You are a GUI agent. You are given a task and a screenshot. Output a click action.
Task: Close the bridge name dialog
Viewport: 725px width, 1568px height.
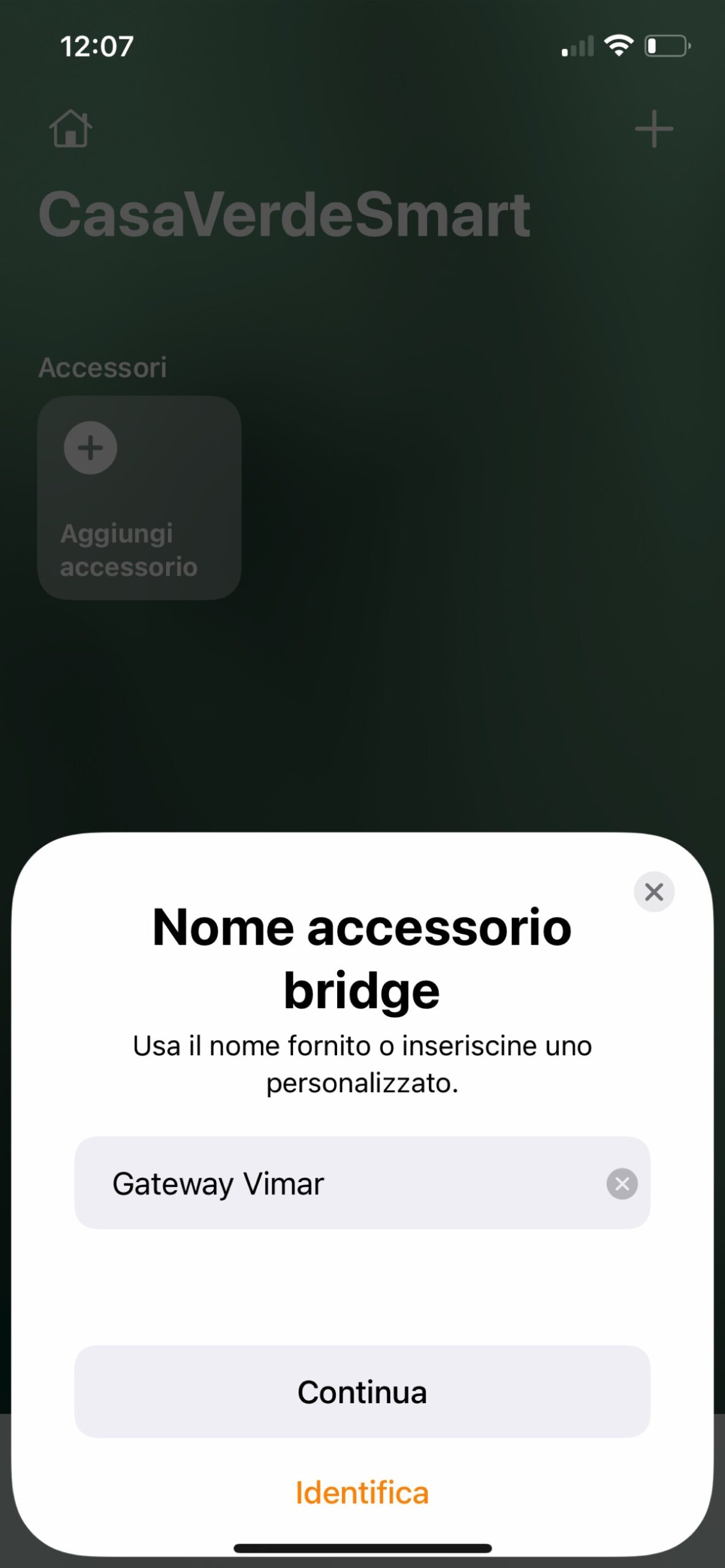pos(654,892)
